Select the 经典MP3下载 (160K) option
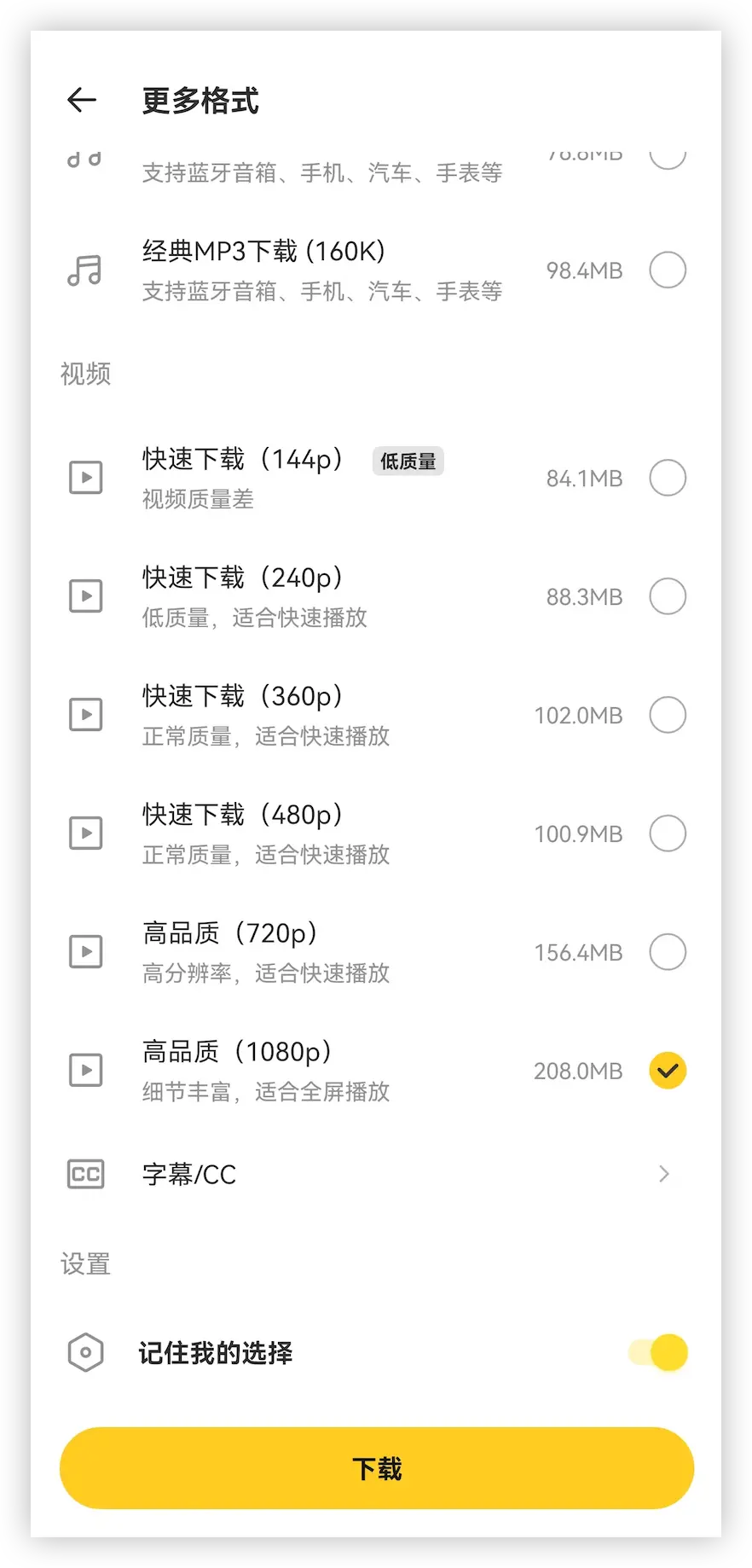Screen dimensions: 752x1568 376,270
